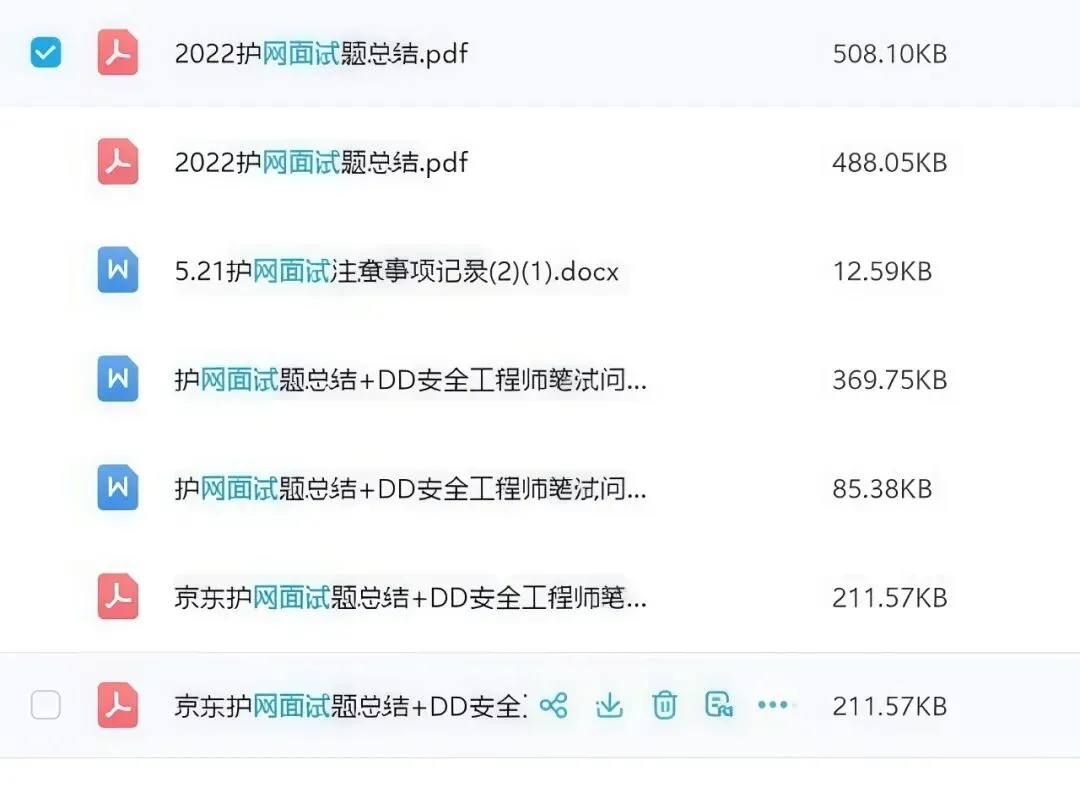The width and height of the screenshot is (1080, 792).
Task: Tap the document icon beside the trash icon
Action: (718, 705)
